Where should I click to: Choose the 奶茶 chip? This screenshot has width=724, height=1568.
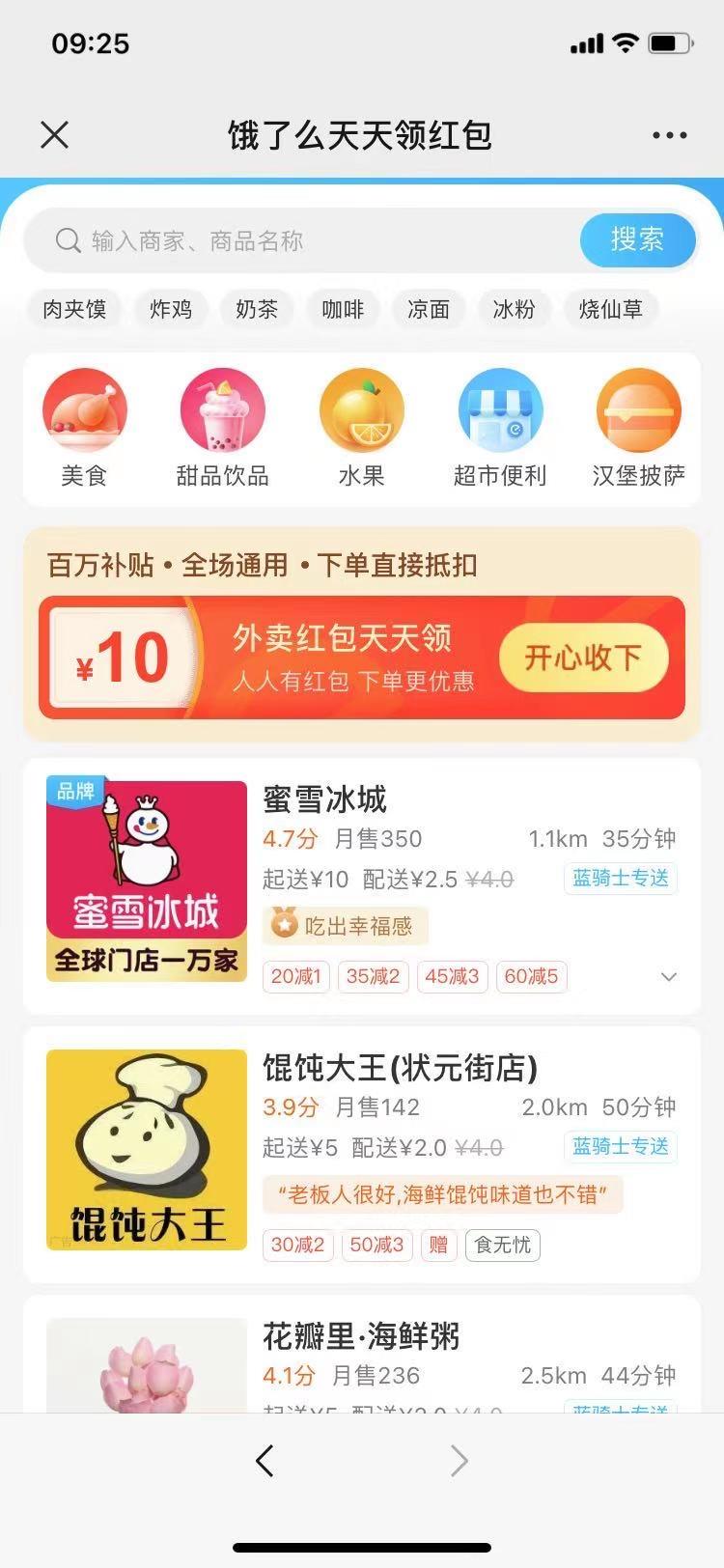[x=257, y=309]
